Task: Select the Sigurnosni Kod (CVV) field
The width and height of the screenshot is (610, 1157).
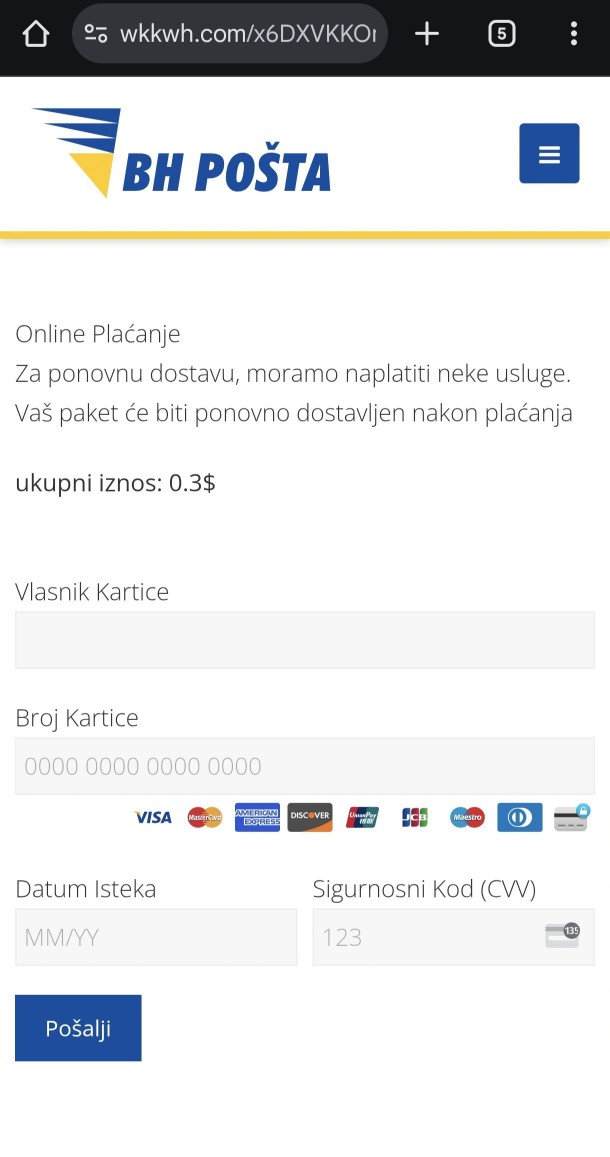Action: pos(454,937)
